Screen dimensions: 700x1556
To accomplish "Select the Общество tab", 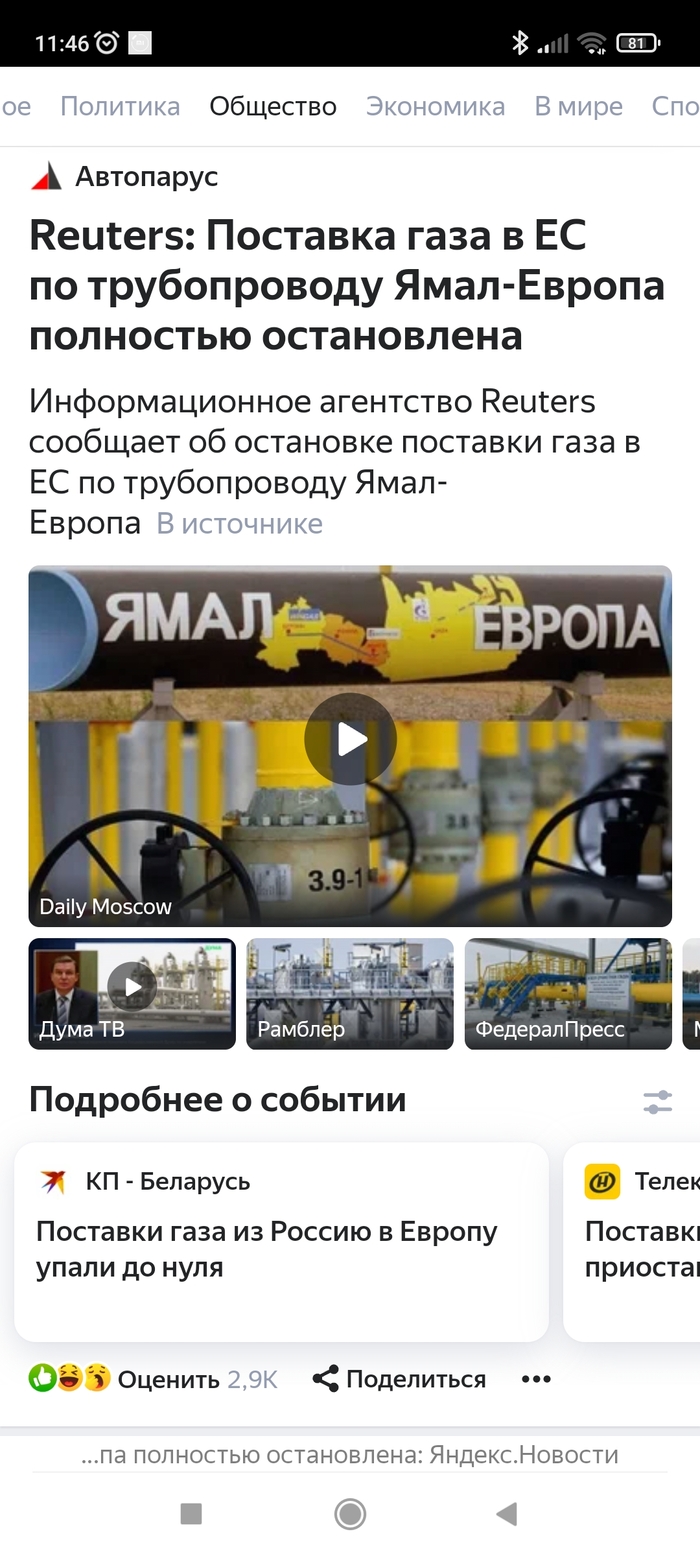I will pos(272,106).
